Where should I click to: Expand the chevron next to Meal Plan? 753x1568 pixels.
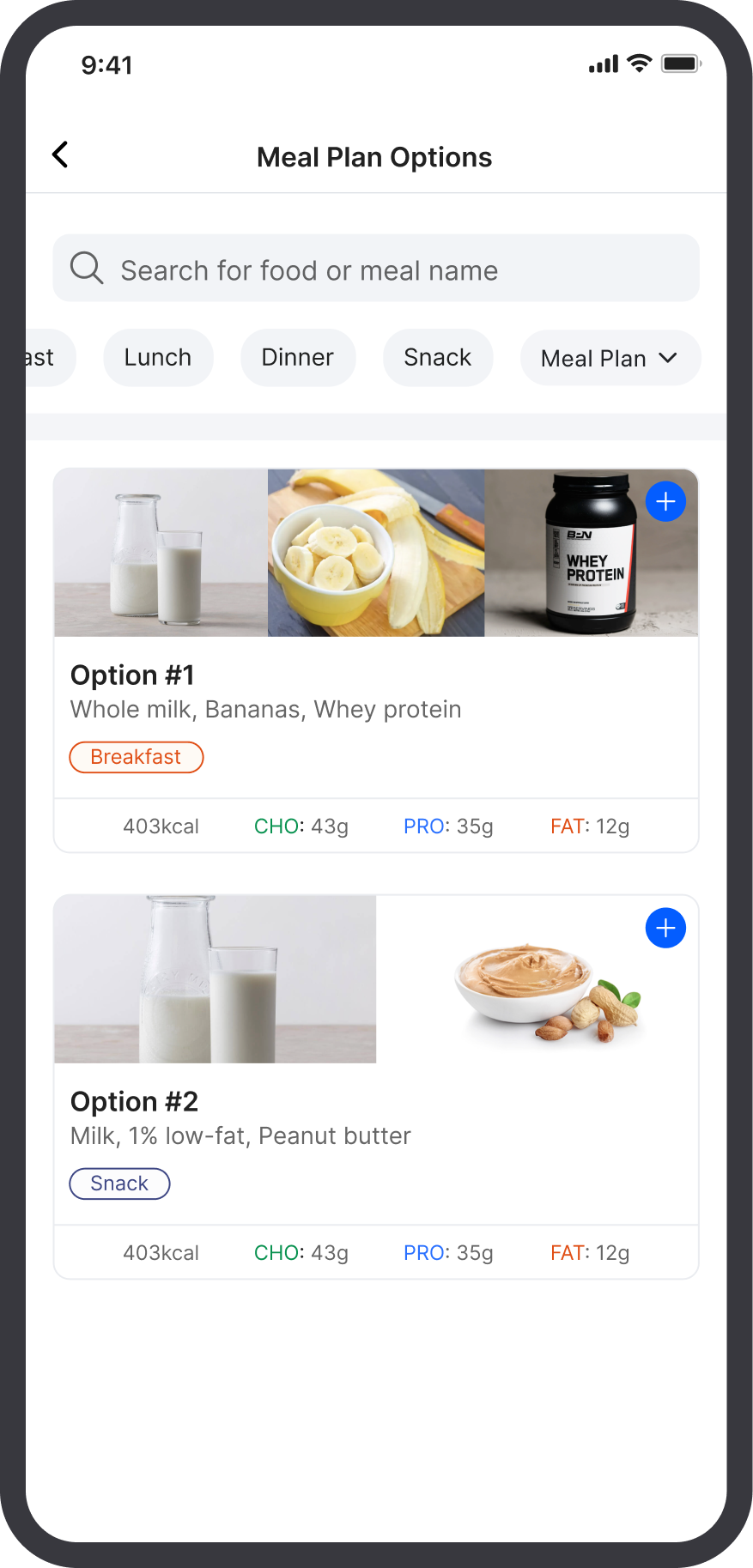coord(669,358)
